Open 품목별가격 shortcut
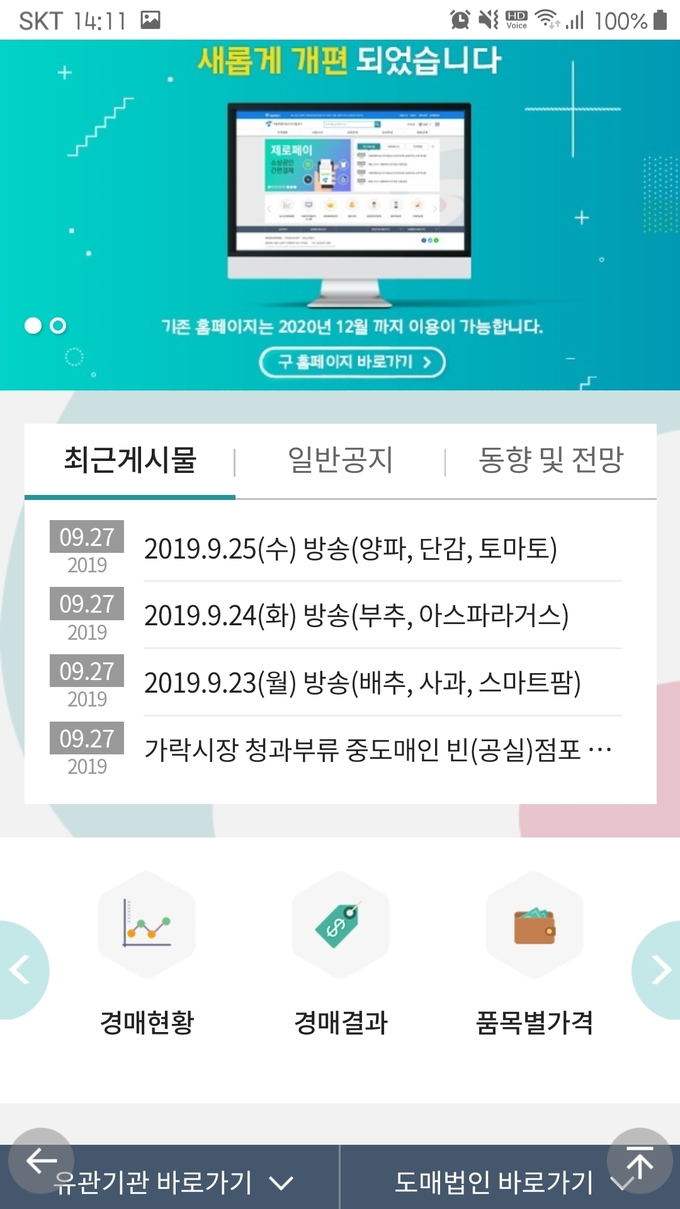 point(534,955)
